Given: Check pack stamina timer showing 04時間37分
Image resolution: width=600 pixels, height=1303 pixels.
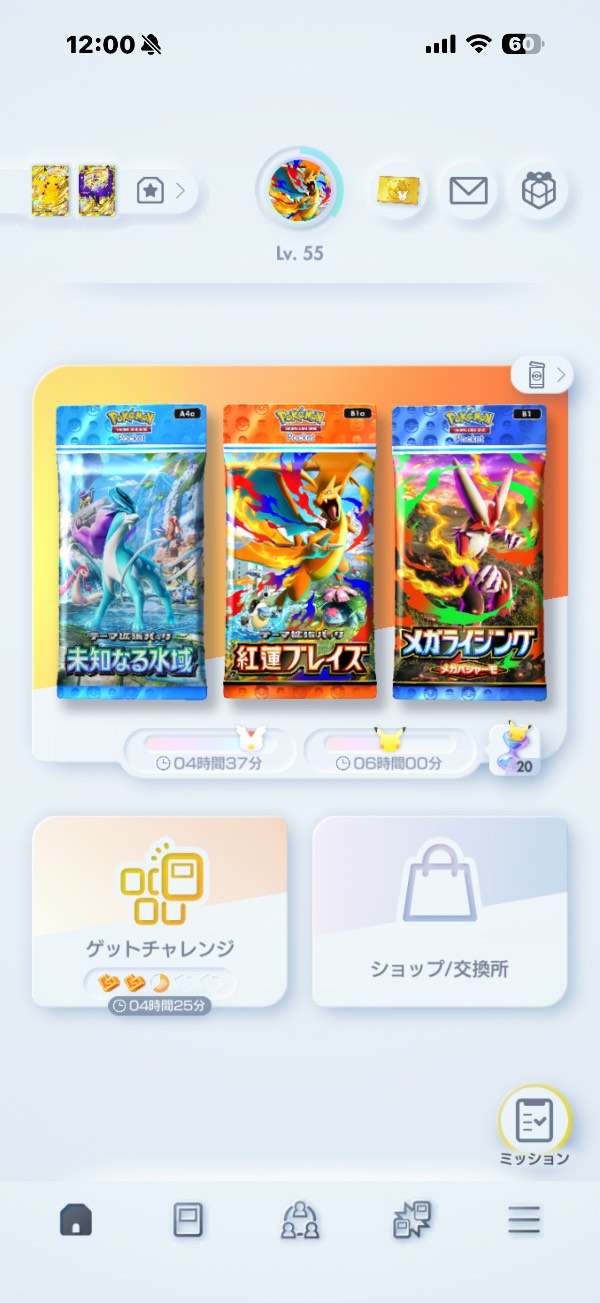Looking at the screenshot, I should click(x=208, y=752).
